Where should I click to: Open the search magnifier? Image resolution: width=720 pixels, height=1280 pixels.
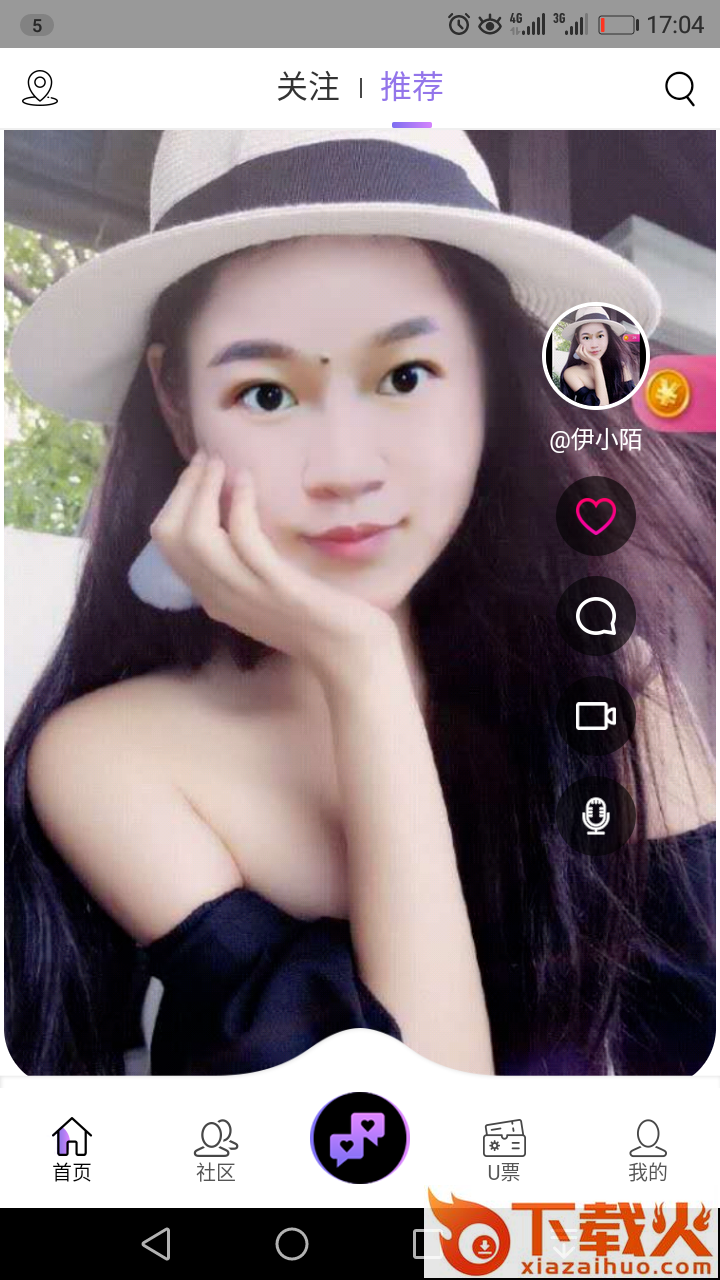pos(680,88)
